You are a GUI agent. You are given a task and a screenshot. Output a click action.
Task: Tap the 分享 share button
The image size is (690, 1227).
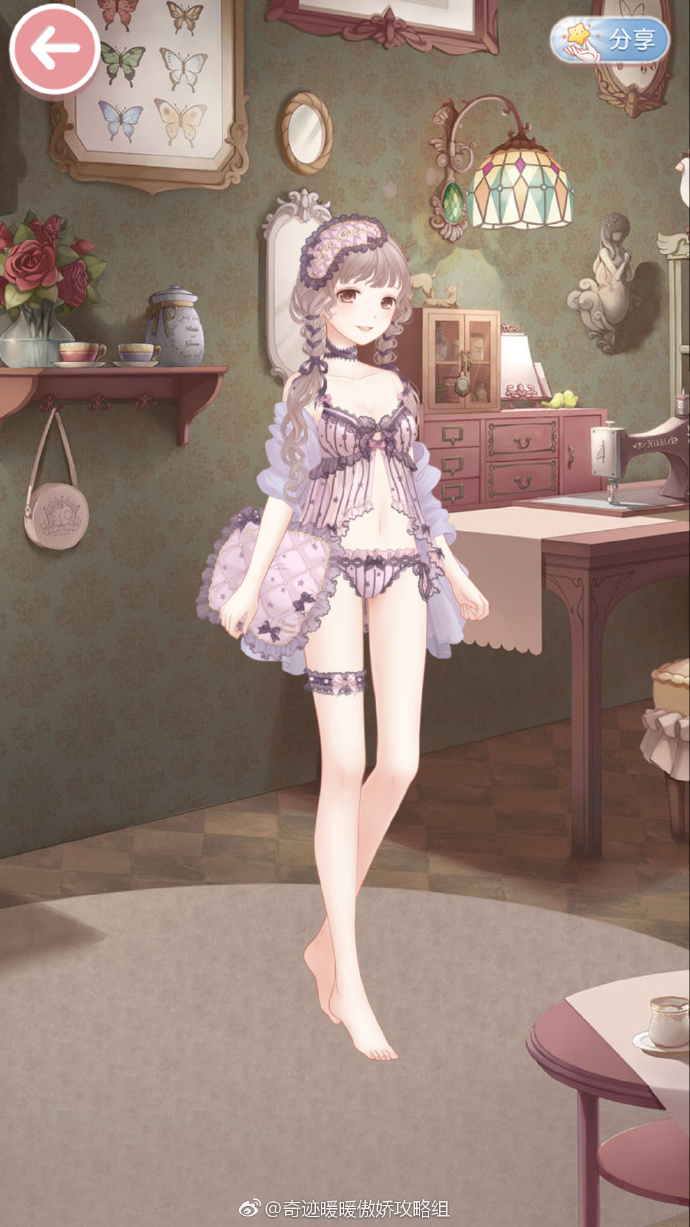click(x=609, y=40)
